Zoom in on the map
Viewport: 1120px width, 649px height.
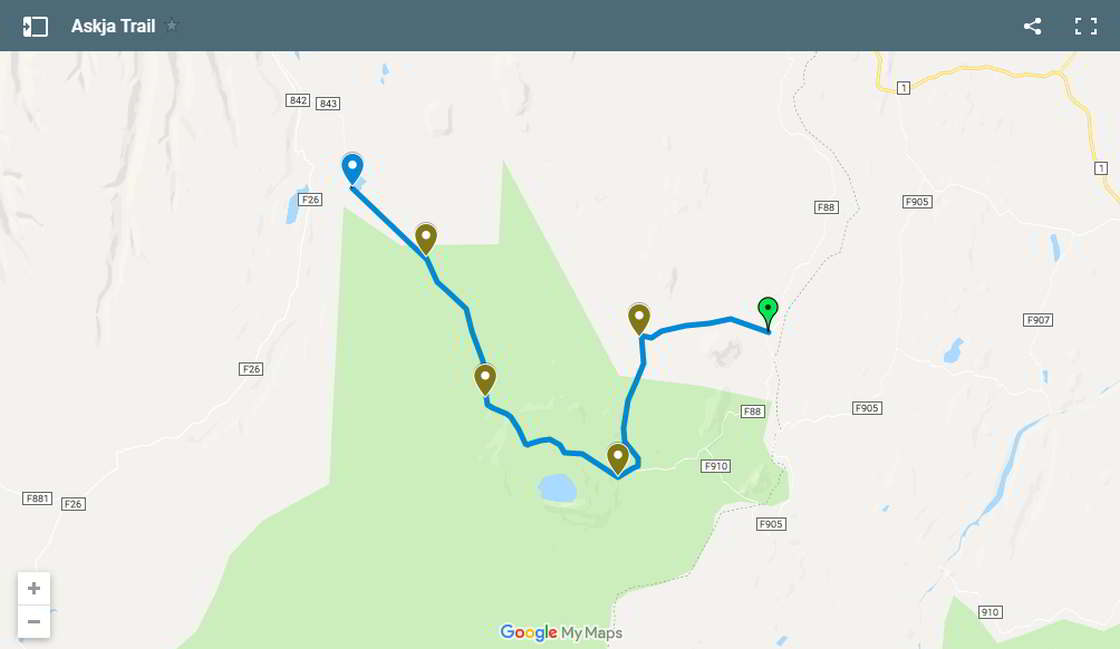pos(34,588)
